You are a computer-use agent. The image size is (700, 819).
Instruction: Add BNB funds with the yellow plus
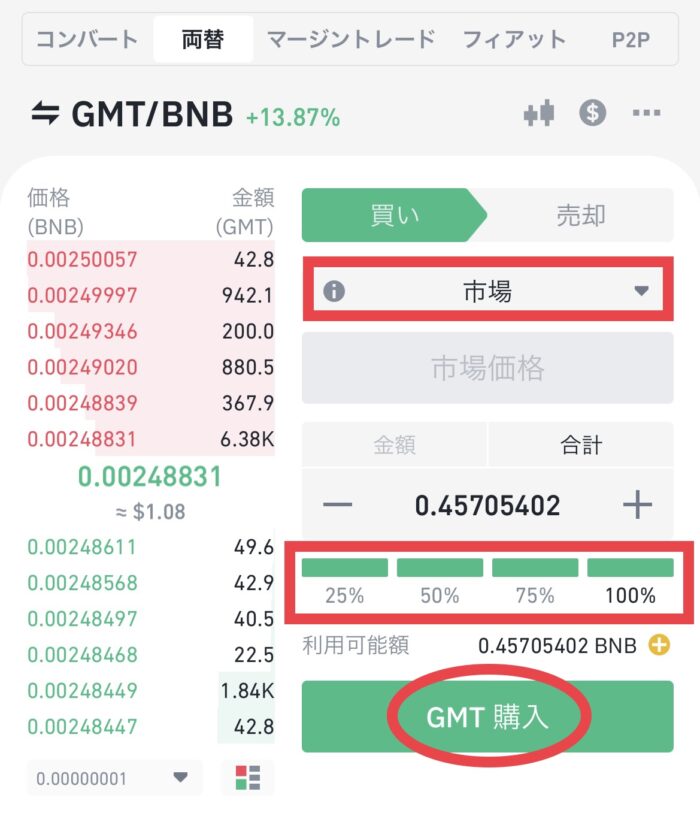click(659, 646)
